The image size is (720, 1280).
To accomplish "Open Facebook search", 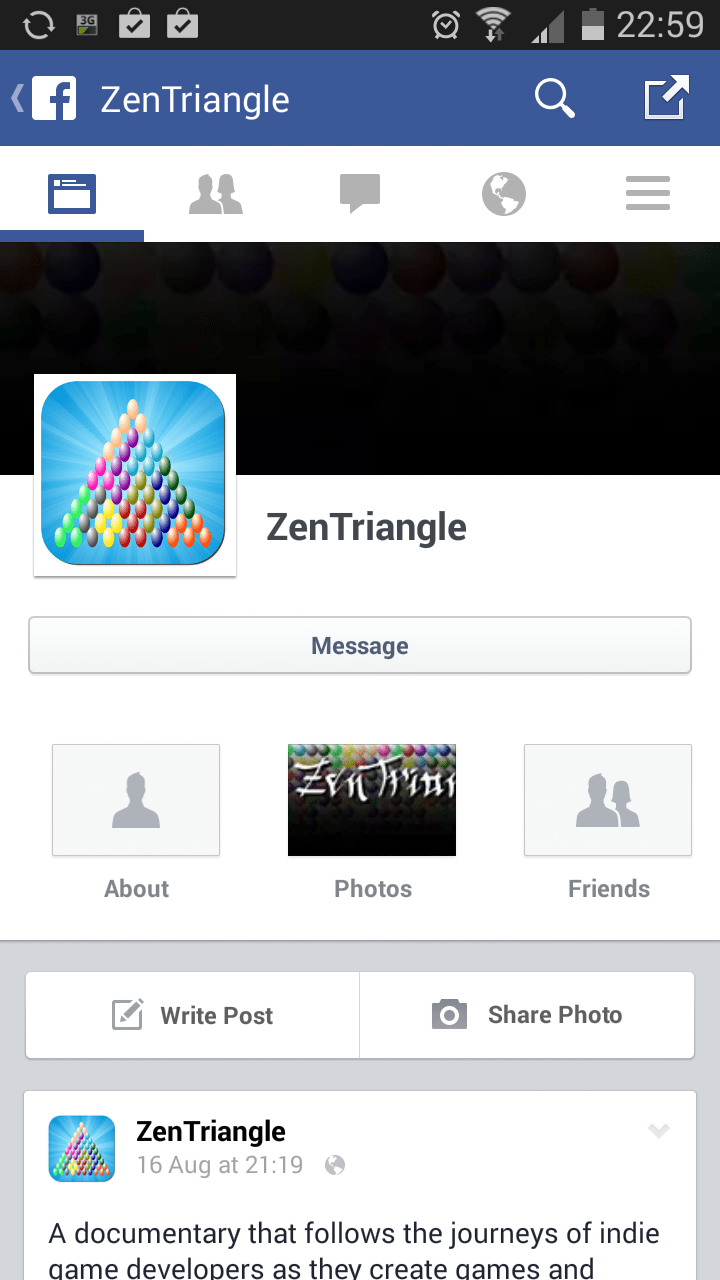I will point(554,99).
